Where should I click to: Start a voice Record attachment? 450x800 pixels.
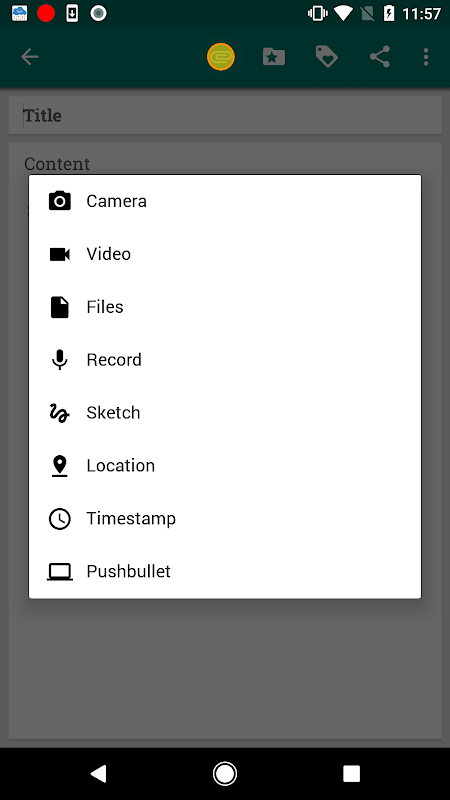tap(224, 360)
